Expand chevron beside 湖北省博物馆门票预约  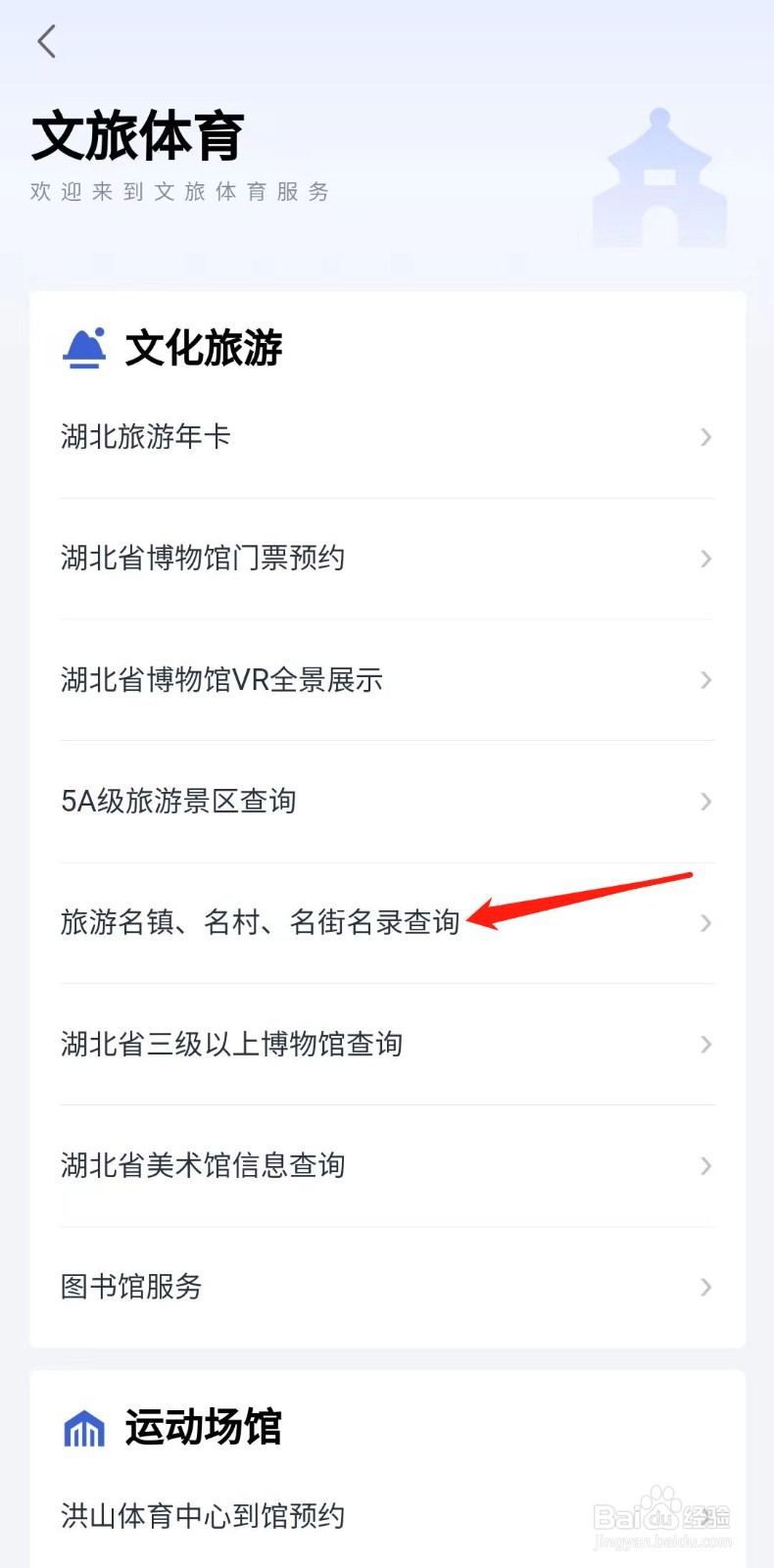pyautogui.click(x=705, y=559)
